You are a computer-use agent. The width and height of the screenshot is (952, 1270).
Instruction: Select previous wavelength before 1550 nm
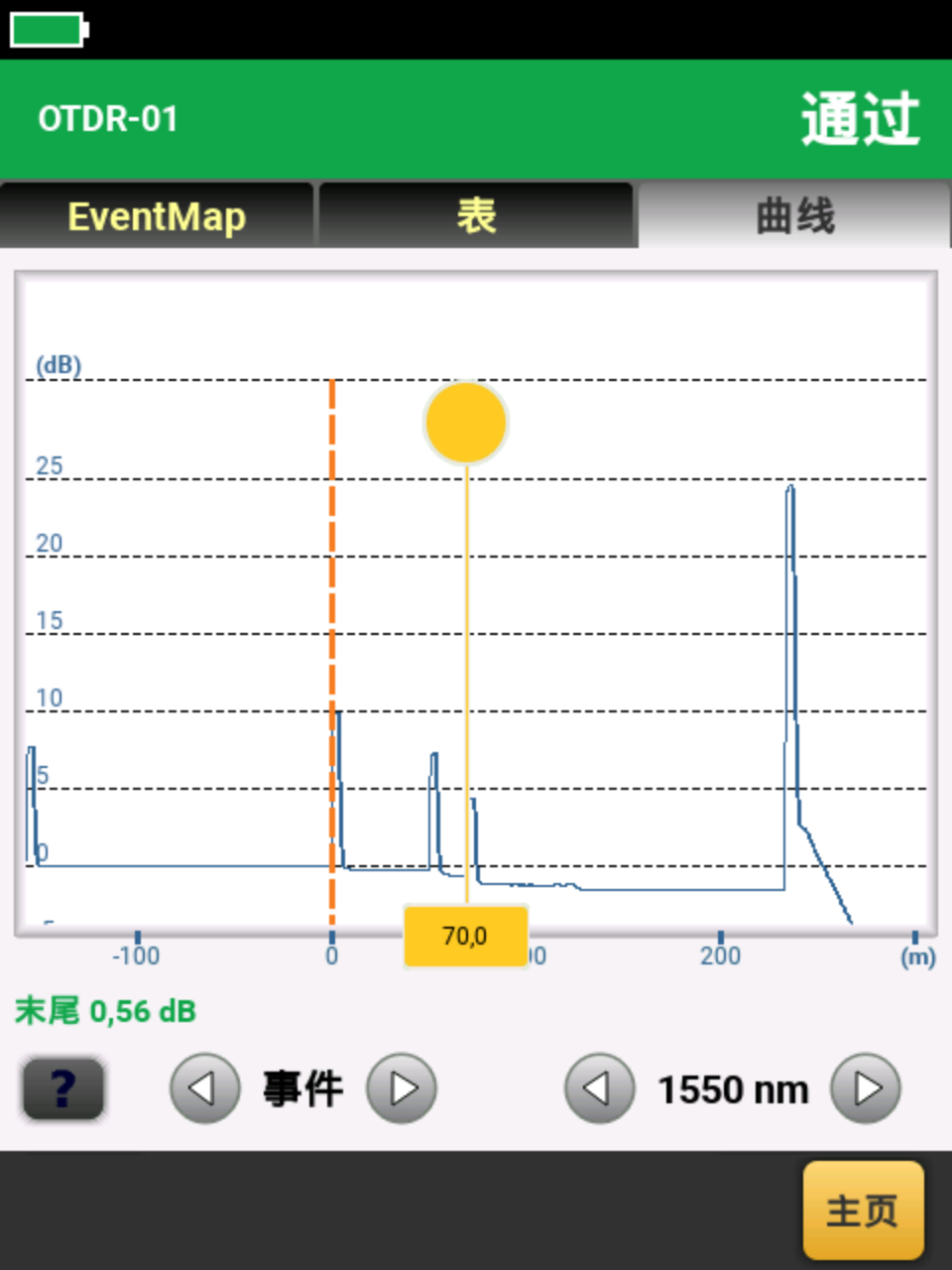tap(599, 1088)
